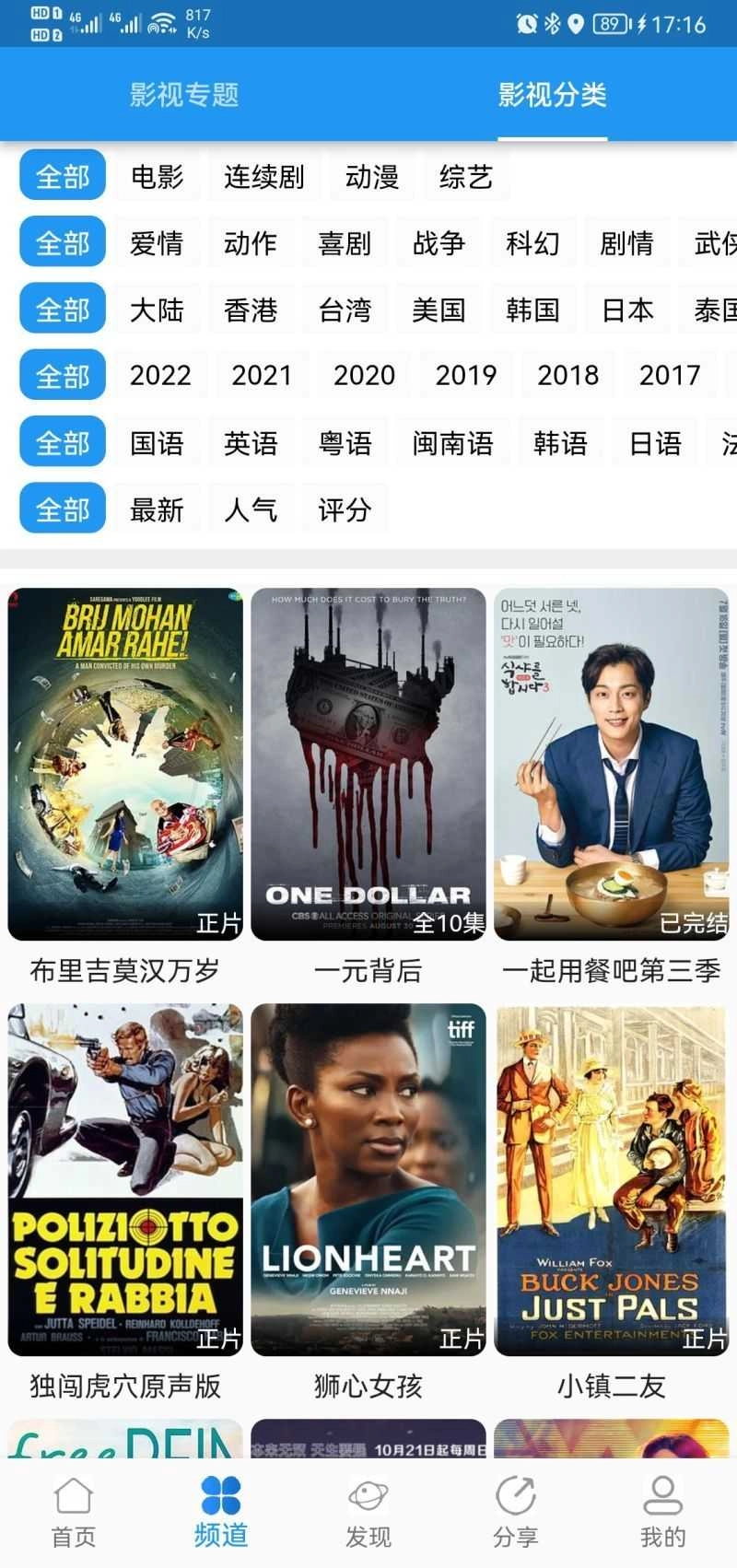Tap the alarm clock status icon
Screen dimensions: 737x1568
(x=527, y=23)
